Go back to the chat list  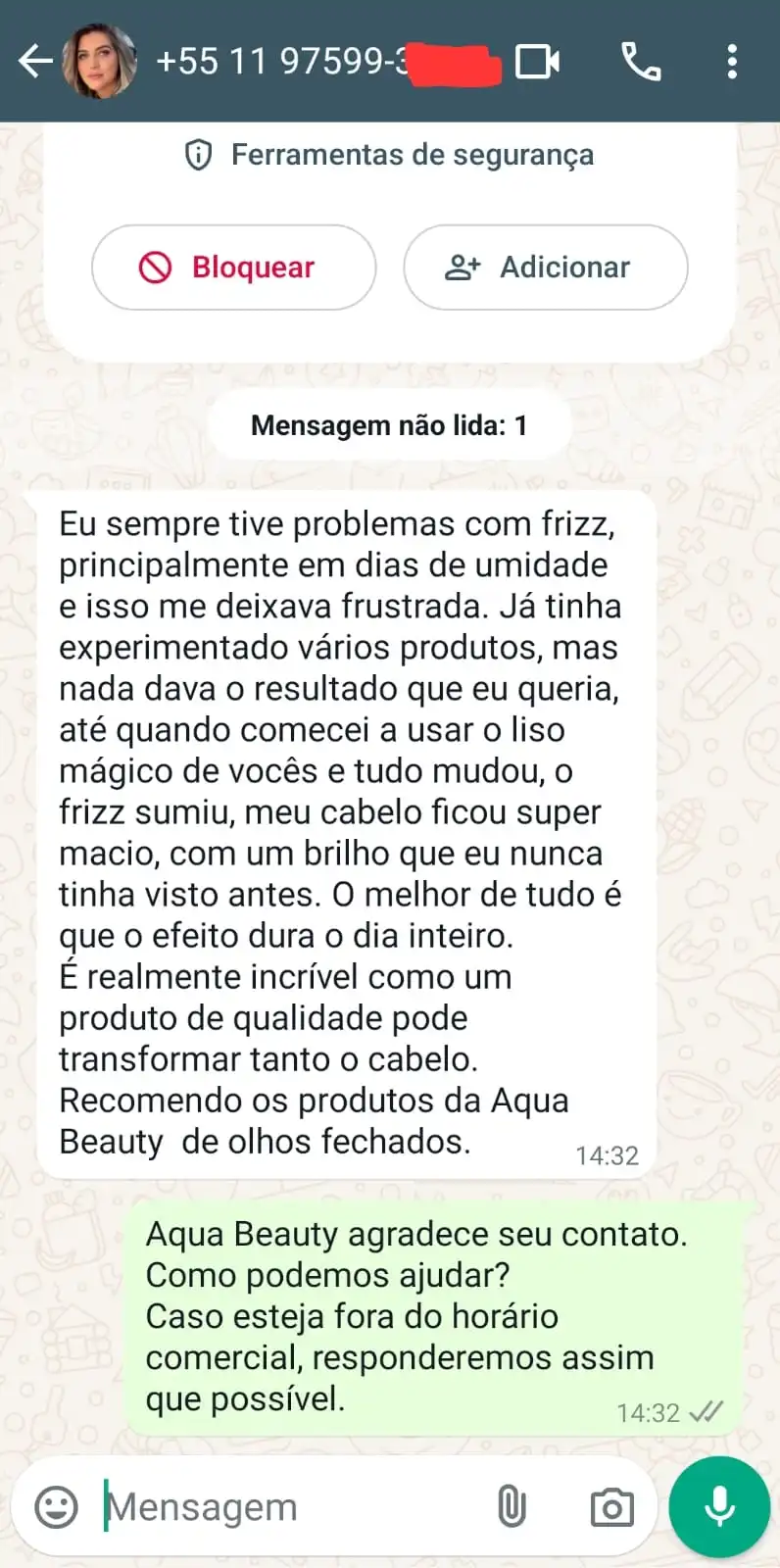[35, 61]
